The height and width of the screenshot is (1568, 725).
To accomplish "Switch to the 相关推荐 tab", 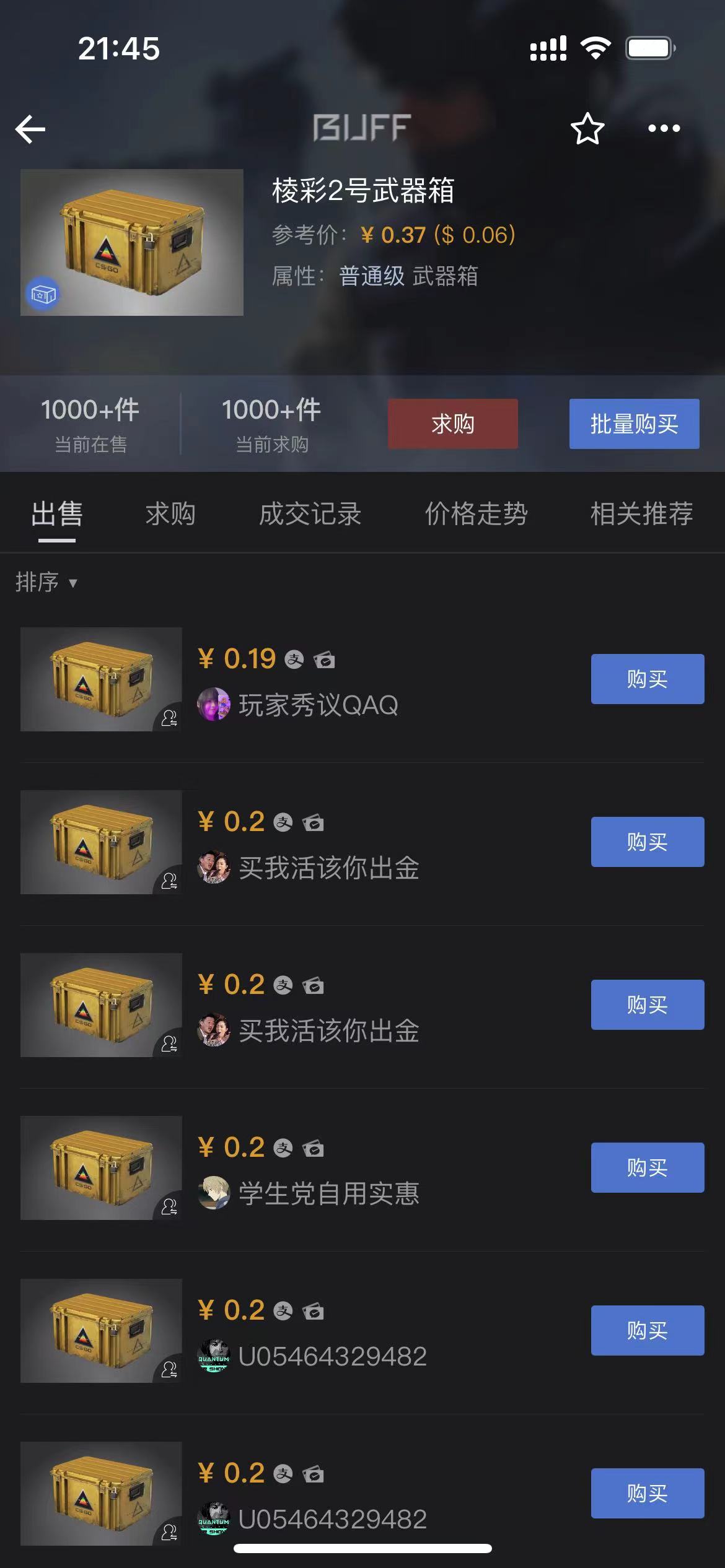I will [x=641, y=514].
